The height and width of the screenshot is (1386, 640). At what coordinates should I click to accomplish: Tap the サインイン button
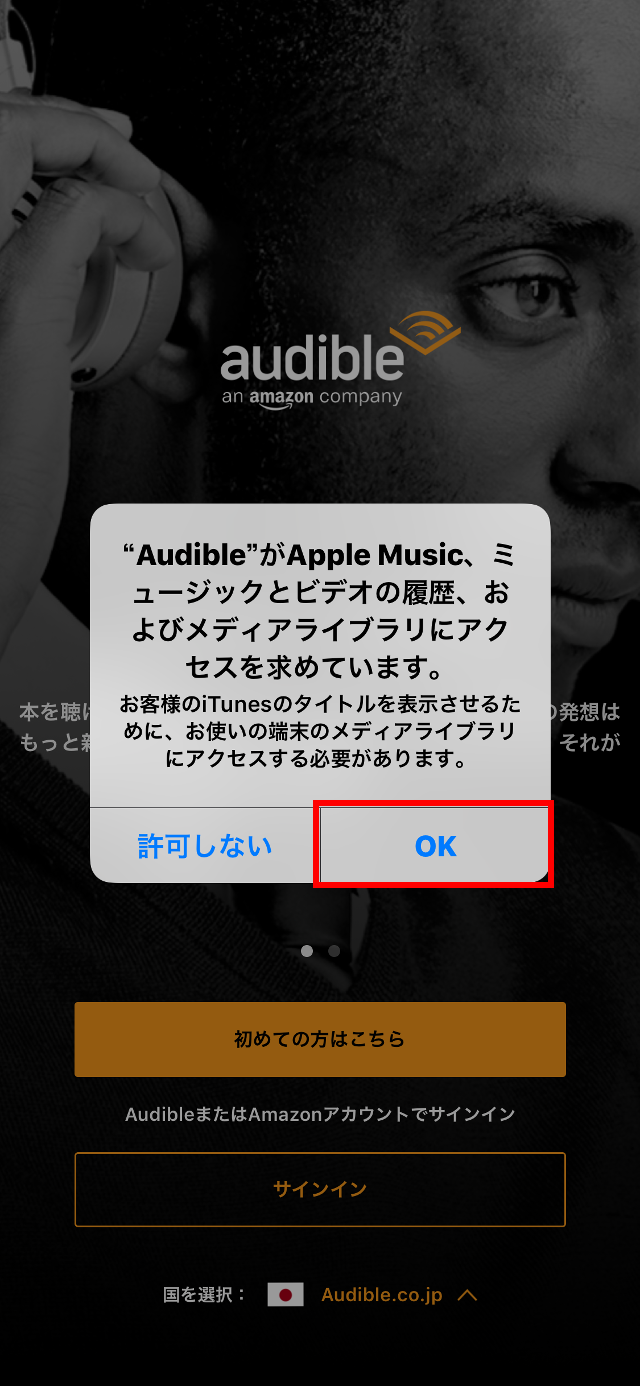coord(320,1189)
